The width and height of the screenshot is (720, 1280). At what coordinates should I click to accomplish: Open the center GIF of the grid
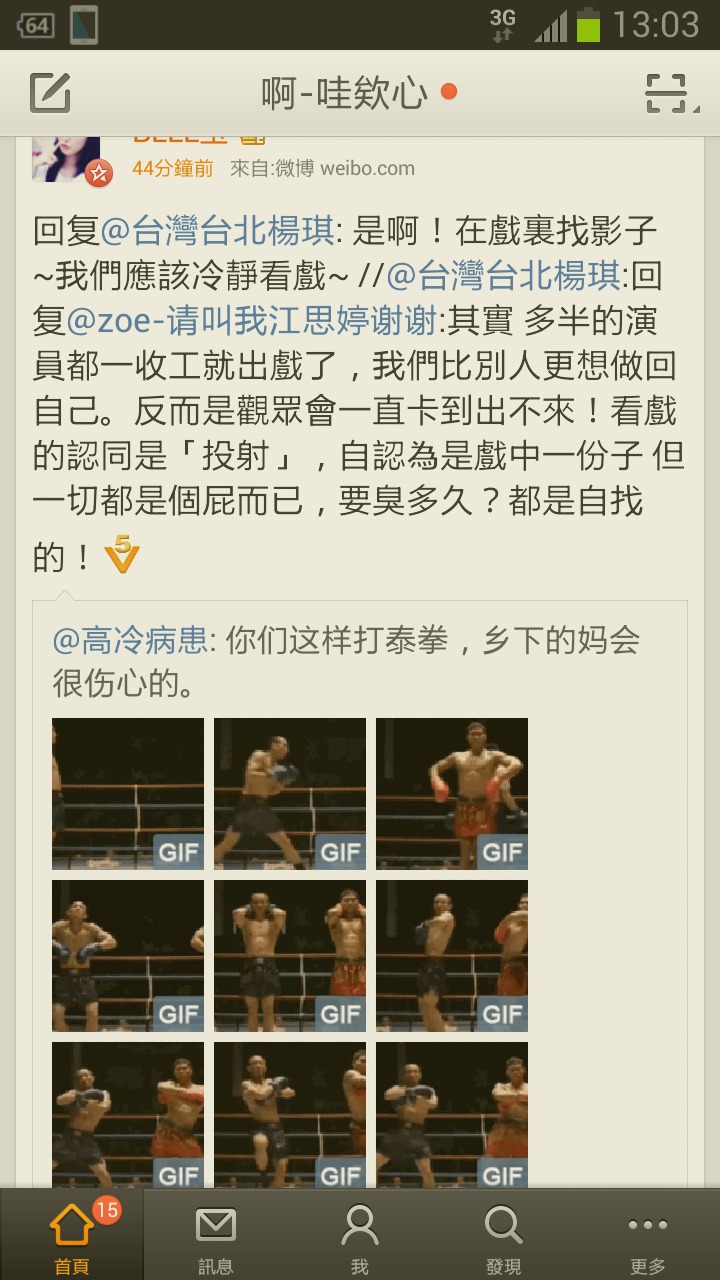290,956
